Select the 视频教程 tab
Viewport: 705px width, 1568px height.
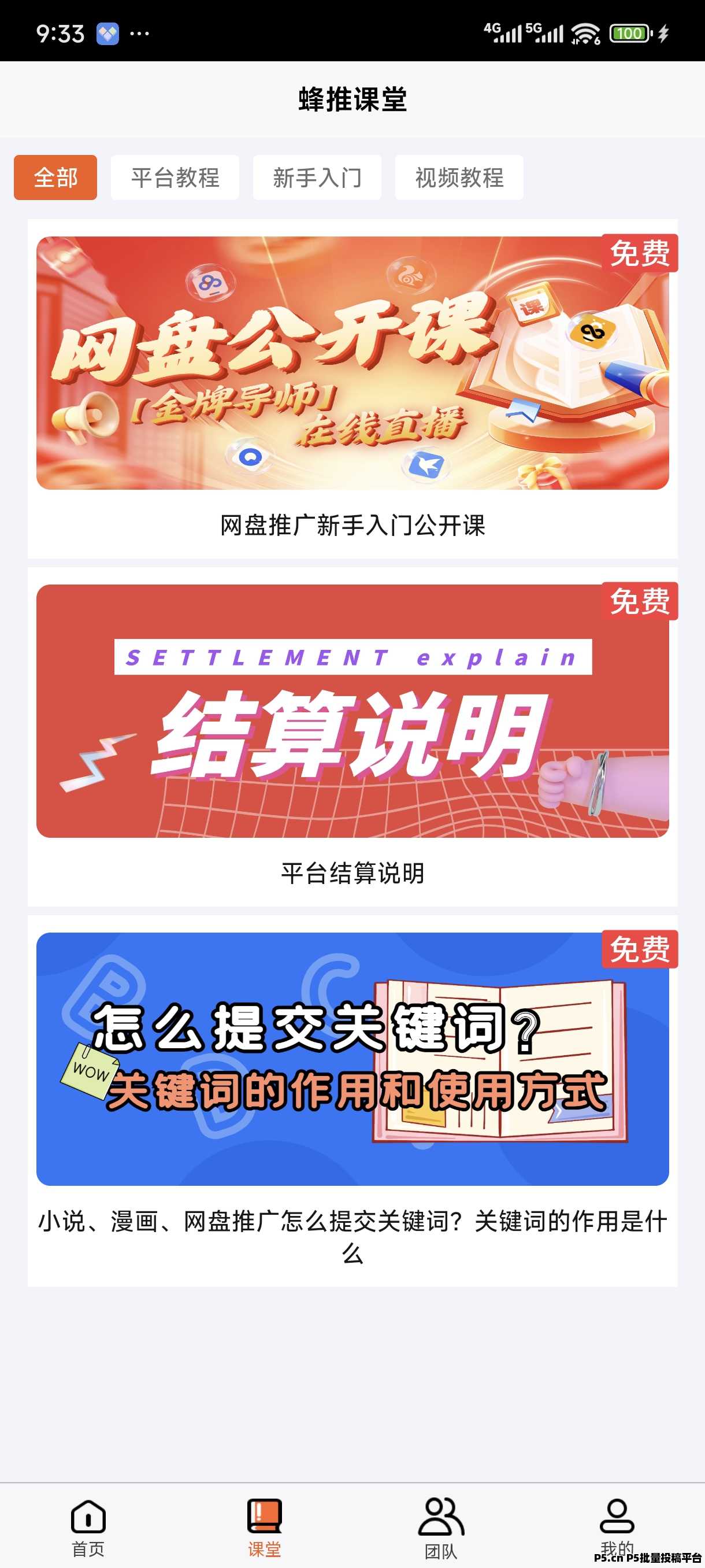pyautogui.click(x=459, y=177)
